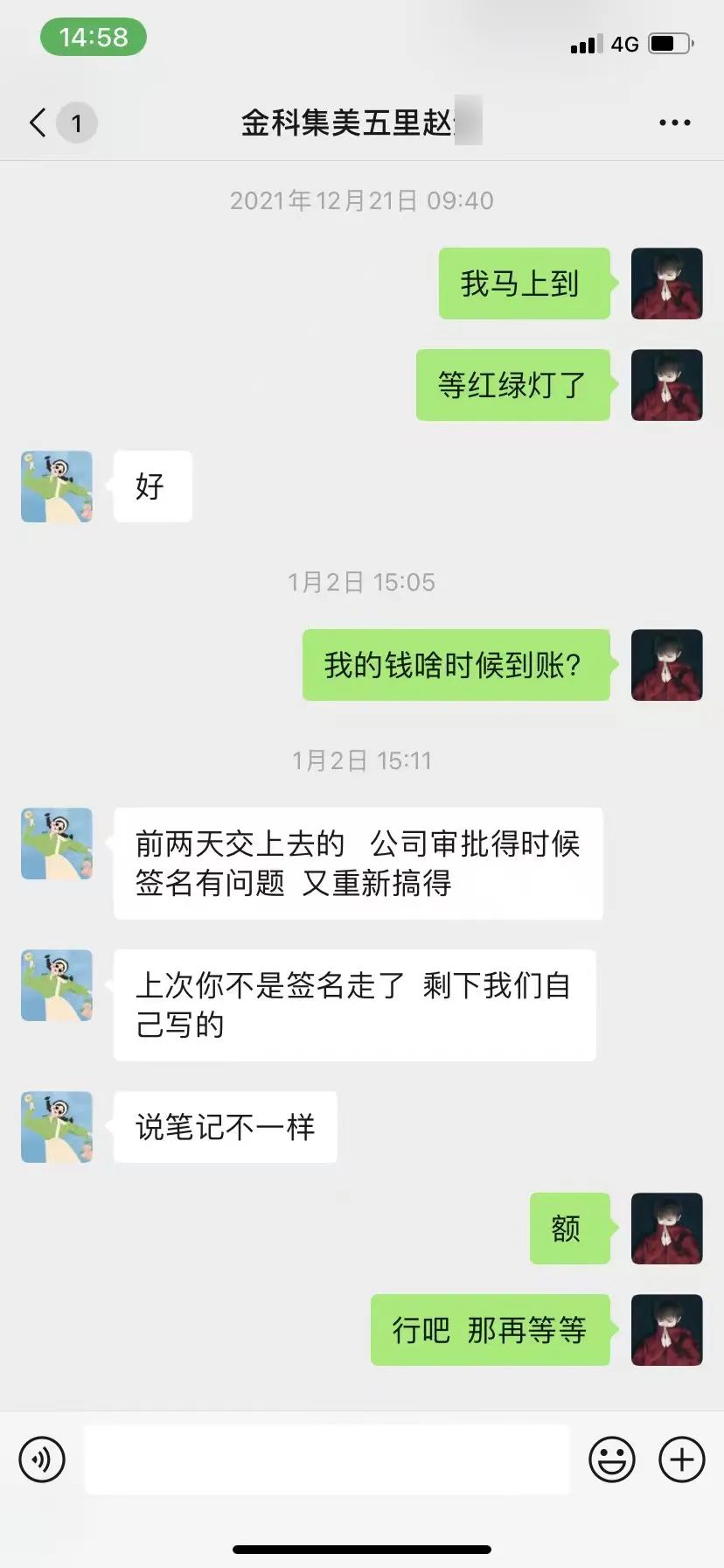Open the three-dot chat info menu
The image size is (724, 1568).
(x=674, y=123)
